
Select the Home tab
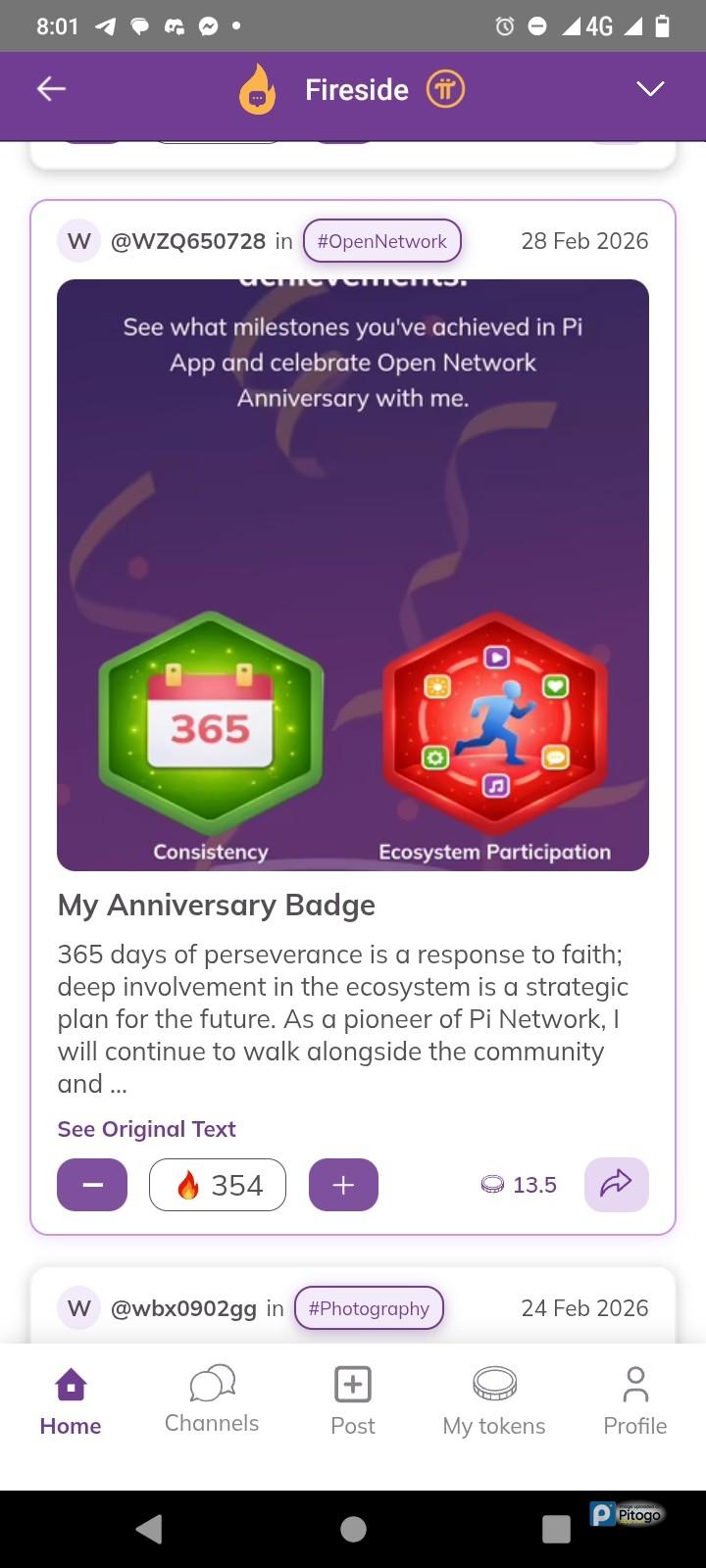tap(71, 1399)
